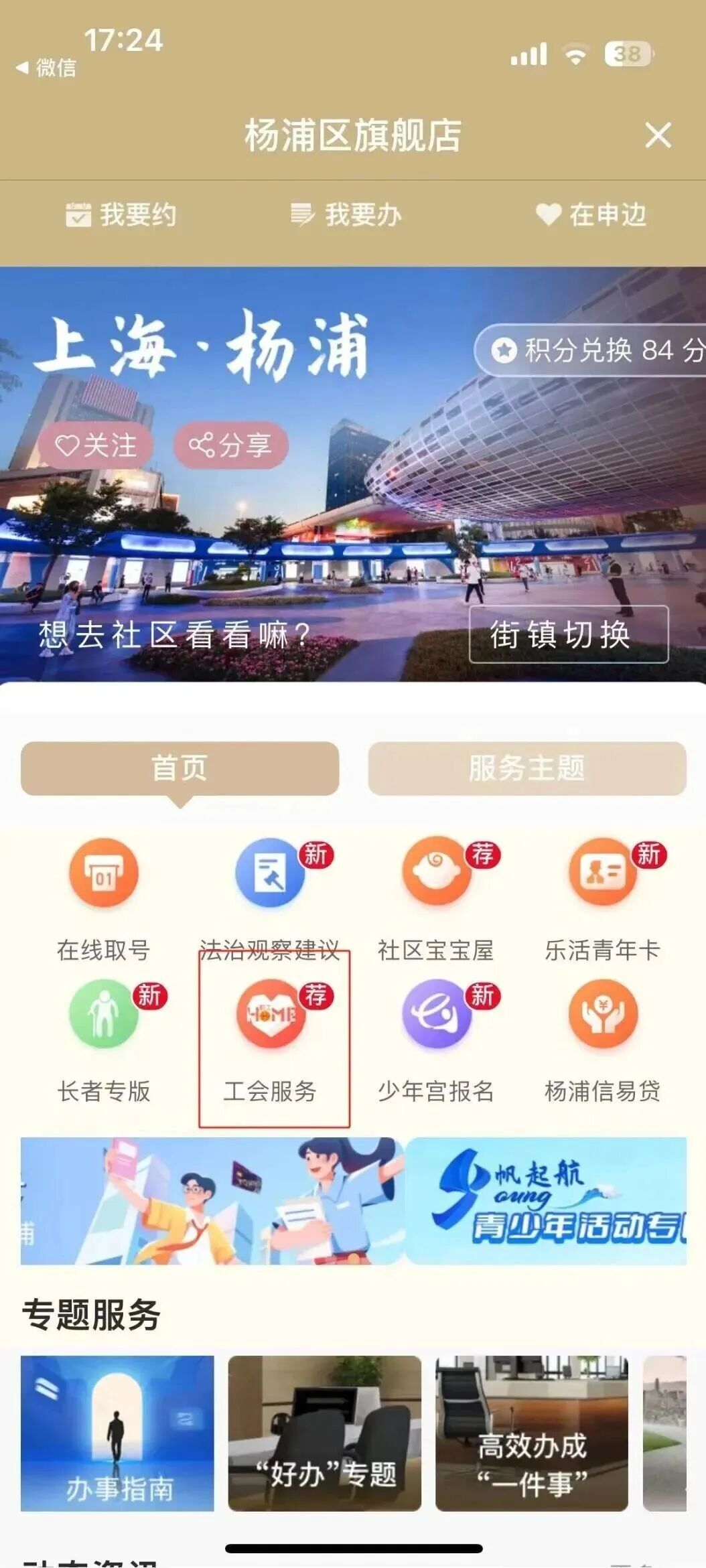Open the 办事指南 topic card
The image size is (706, 1568).
117,1433
